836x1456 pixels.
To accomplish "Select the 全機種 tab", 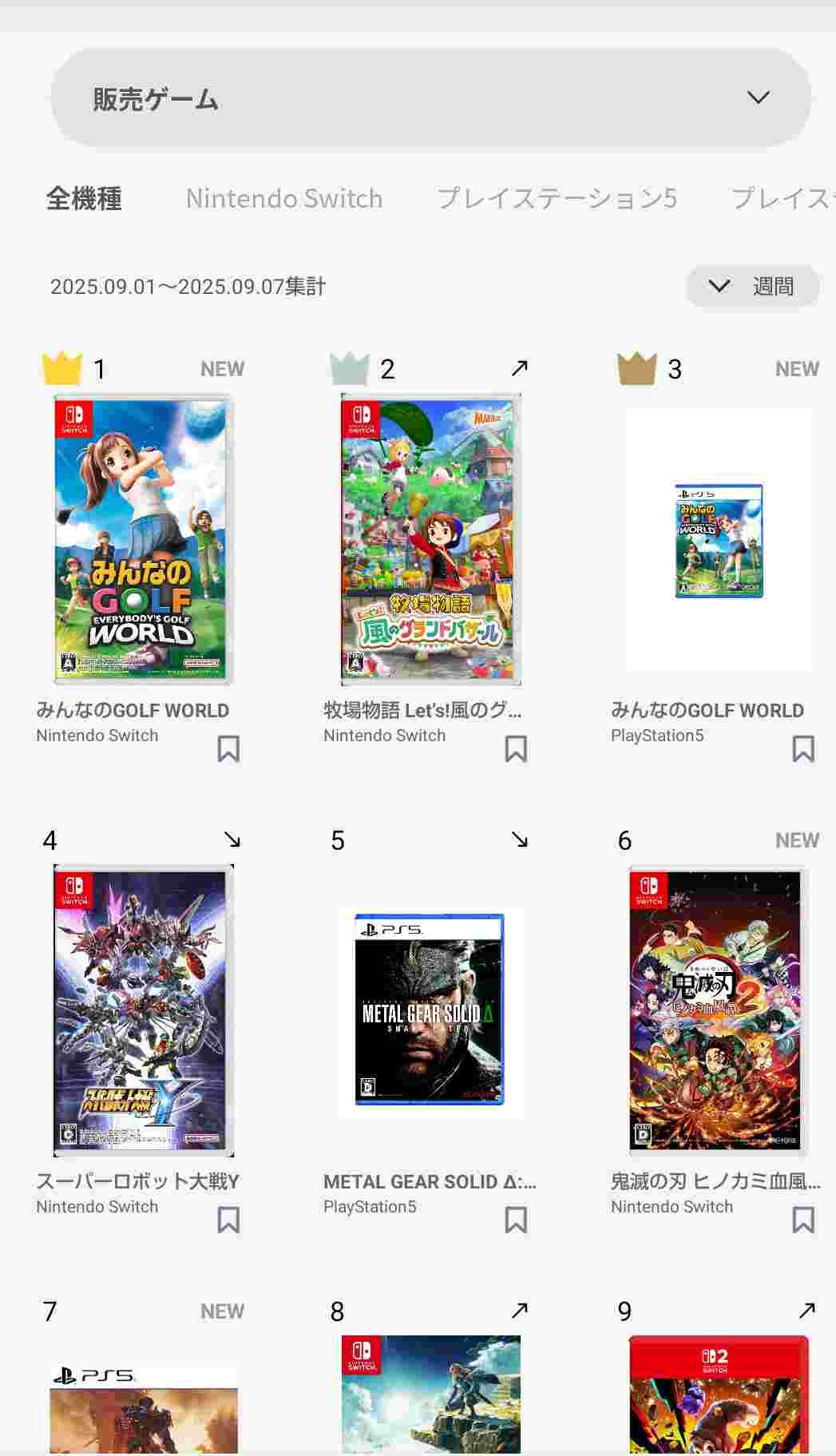I will point(84,198).
